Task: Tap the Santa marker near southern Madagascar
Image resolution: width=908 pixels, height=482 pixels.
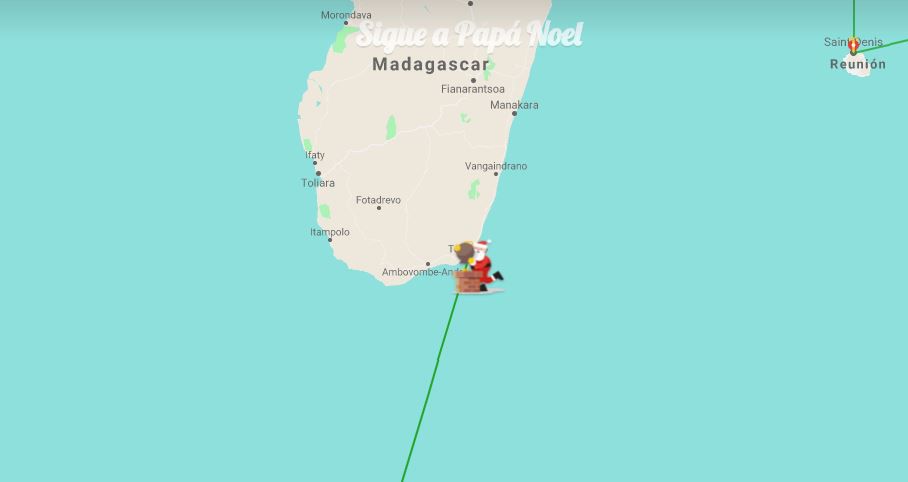Action: point(477,266)
